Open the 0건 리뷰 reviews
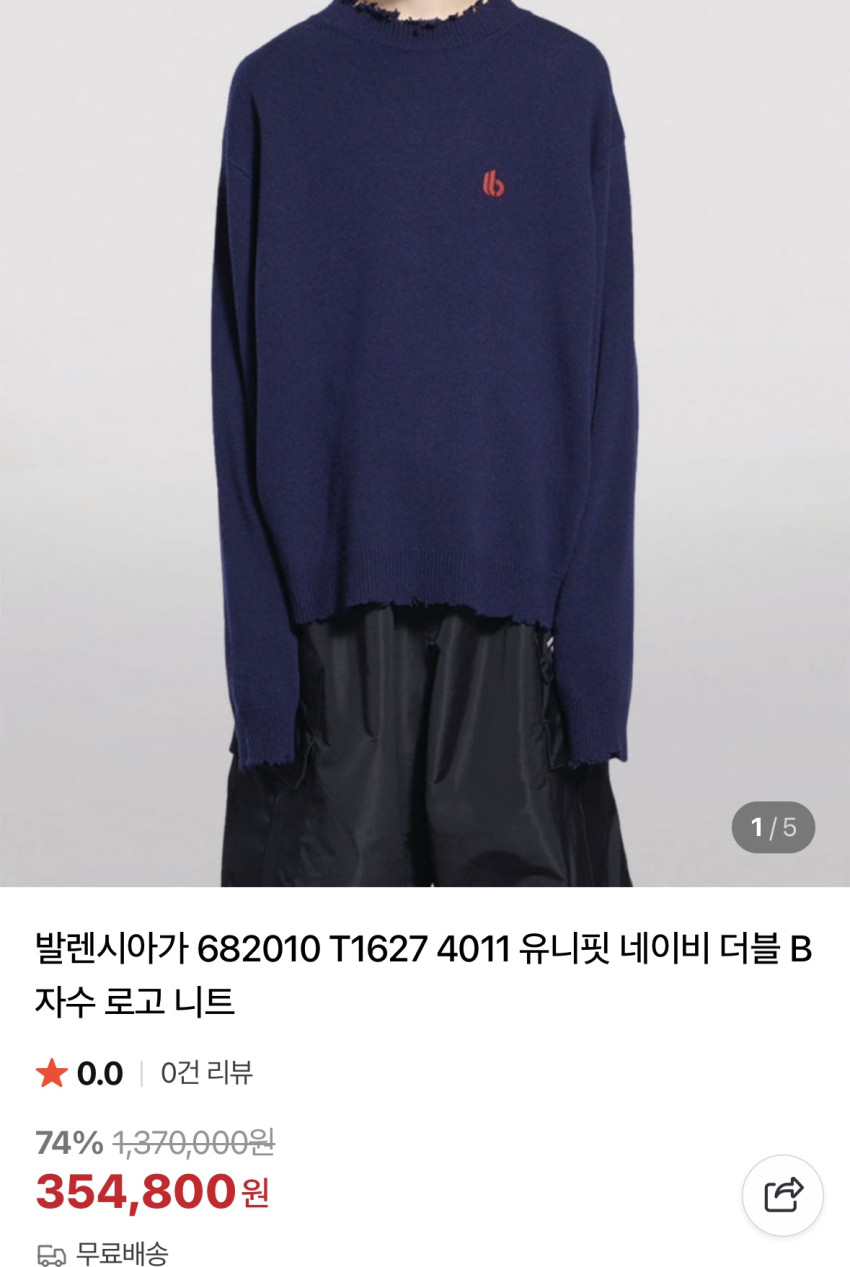The height and width of the screenshot is (1267, 850). tap(207, 1073)
